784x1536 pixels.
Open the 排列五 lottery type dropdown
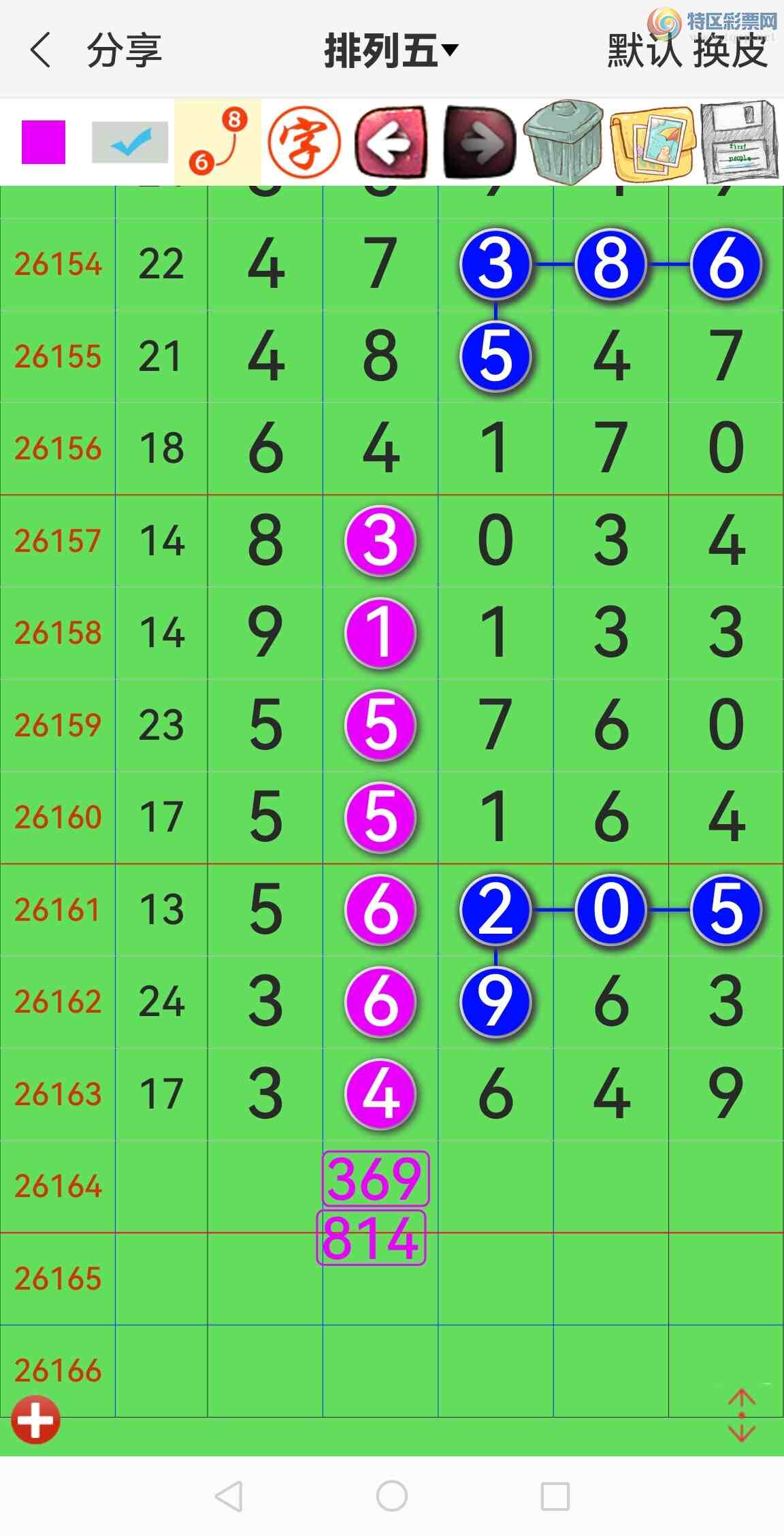(391, 50)
